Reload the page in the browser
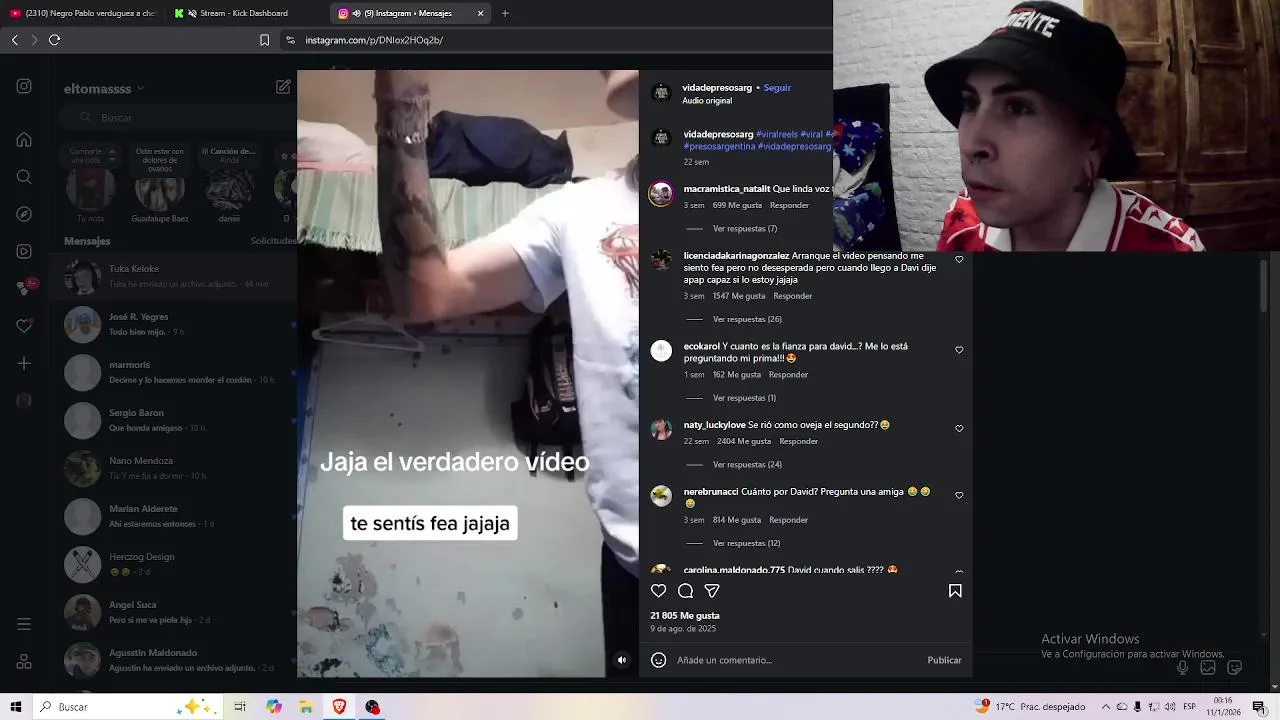The height and width of the screenshot is (720, 1280). (54, 40)
